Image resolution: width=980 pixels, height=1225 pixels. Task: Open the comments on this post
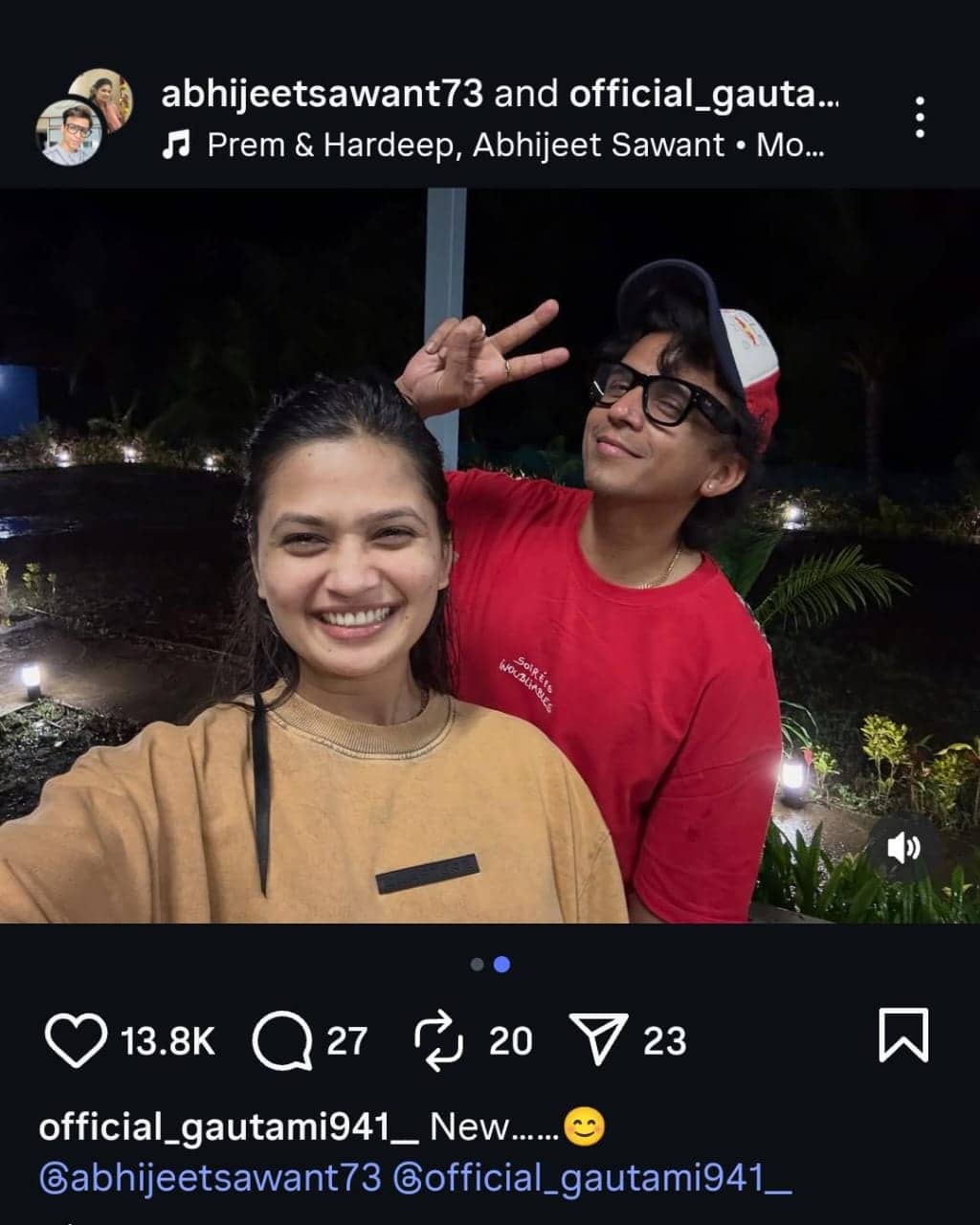[x=282, y=1040]
